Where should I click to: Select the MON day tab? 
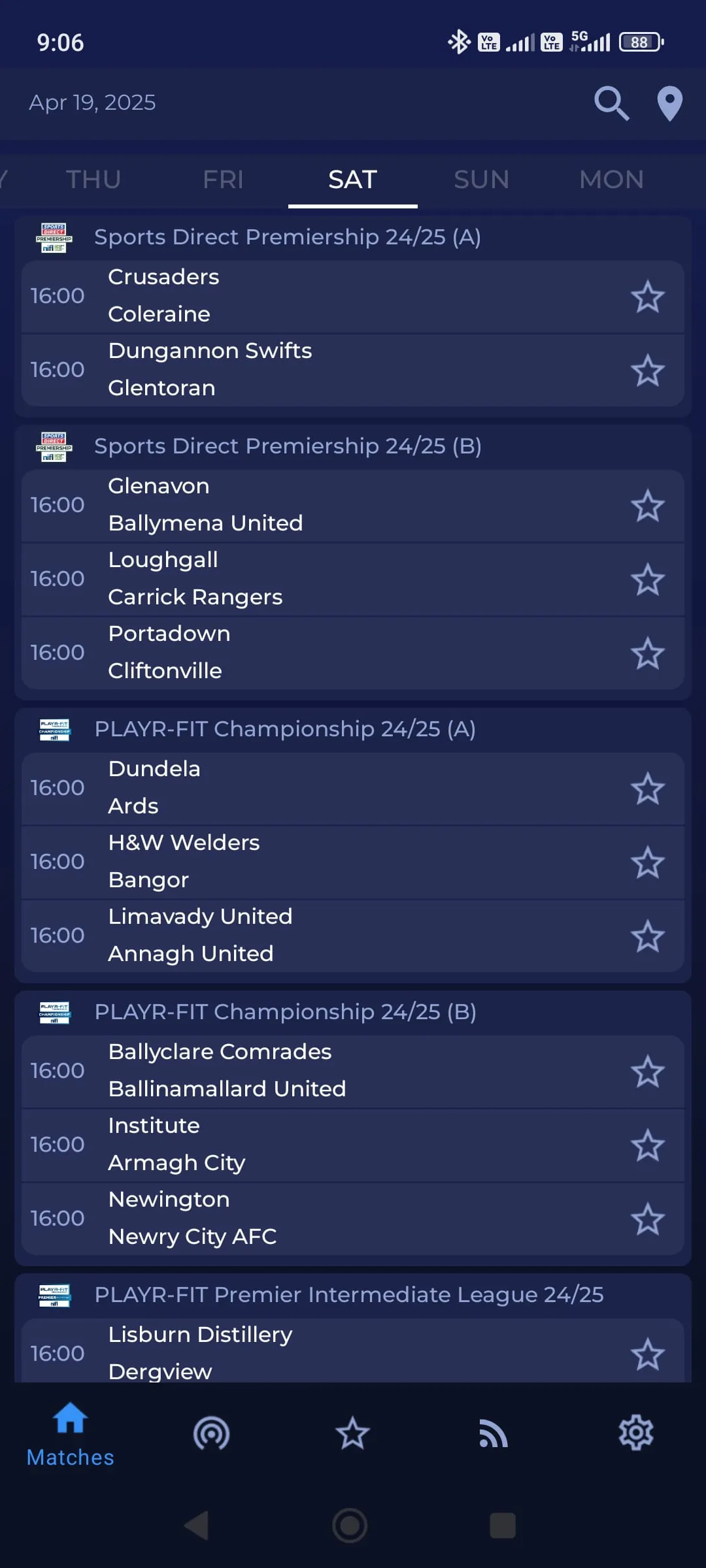coord(611,180)
